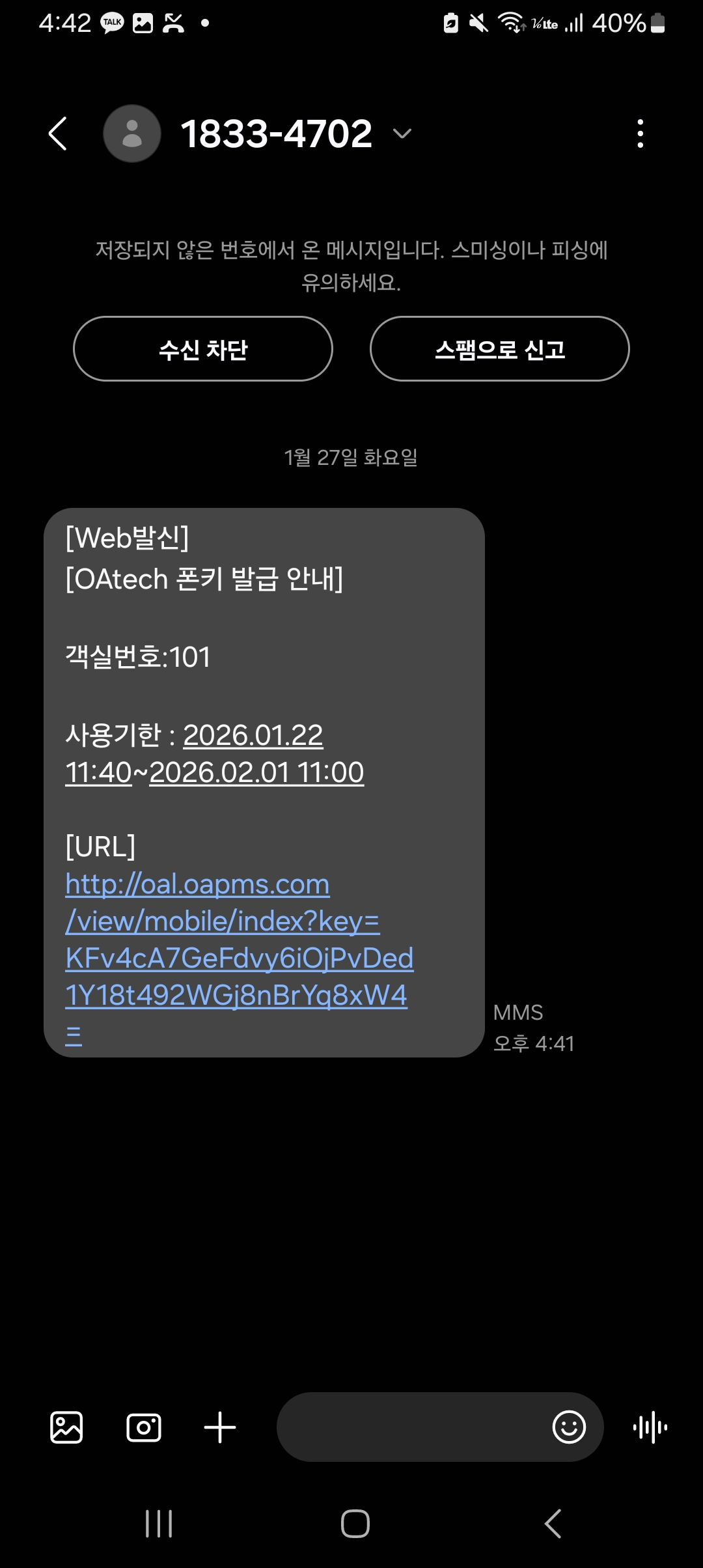Open more attachment options with plus icon

tap(220, 1427)
